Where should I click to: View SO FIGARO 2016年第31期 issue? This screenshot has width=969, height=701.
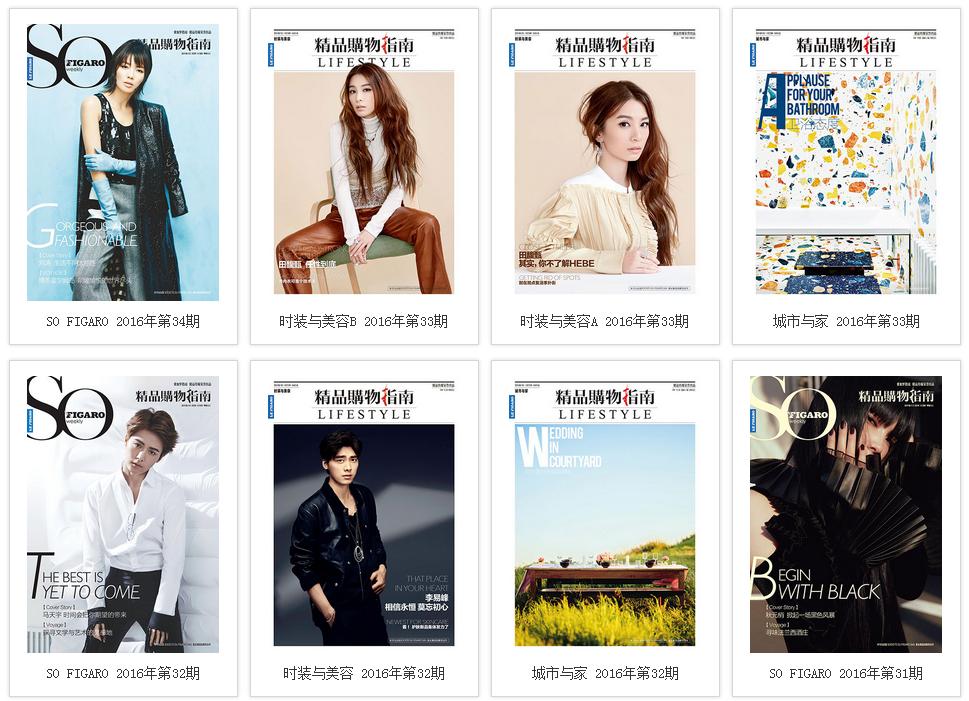[846, 515]
